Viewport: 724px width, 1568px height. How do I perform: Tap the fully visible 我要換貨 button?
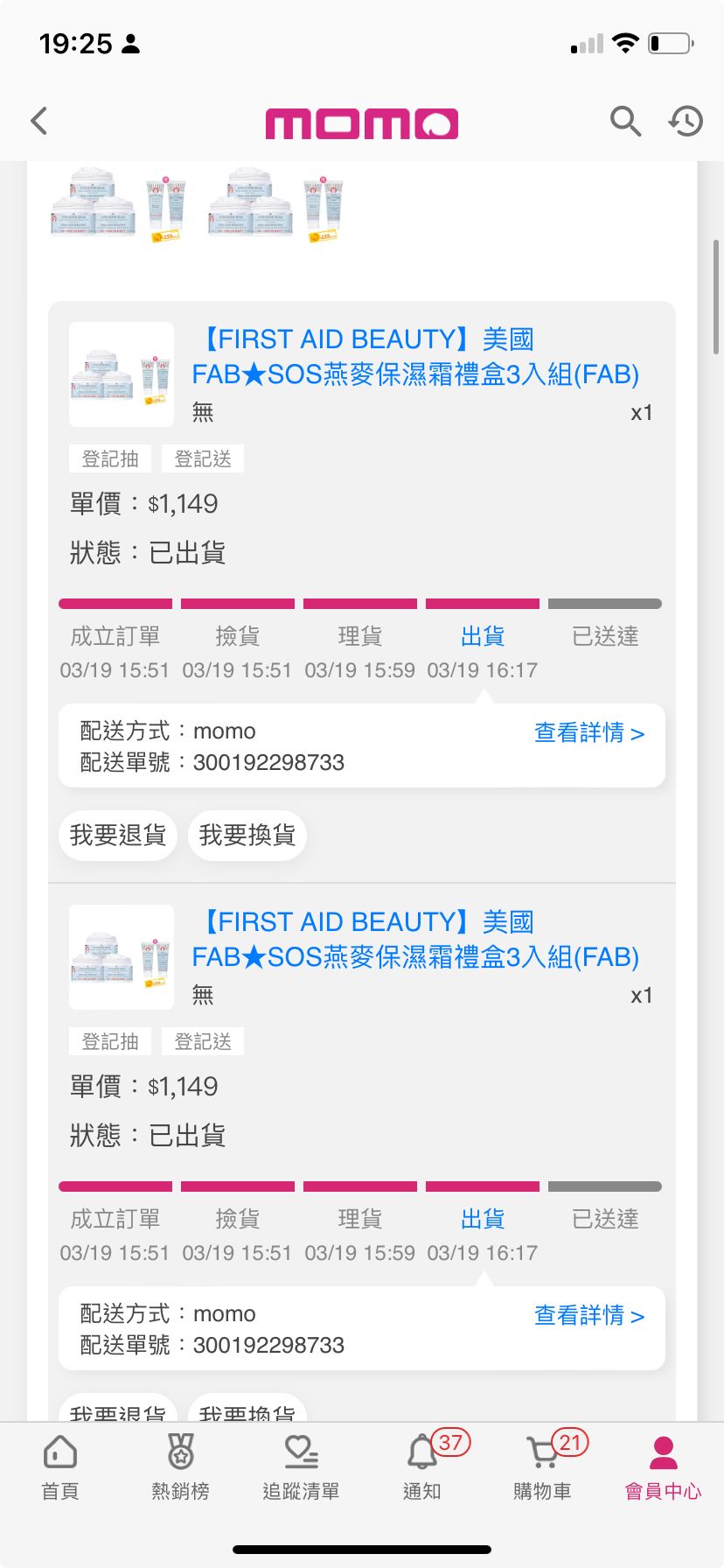(x=247, y=835)
